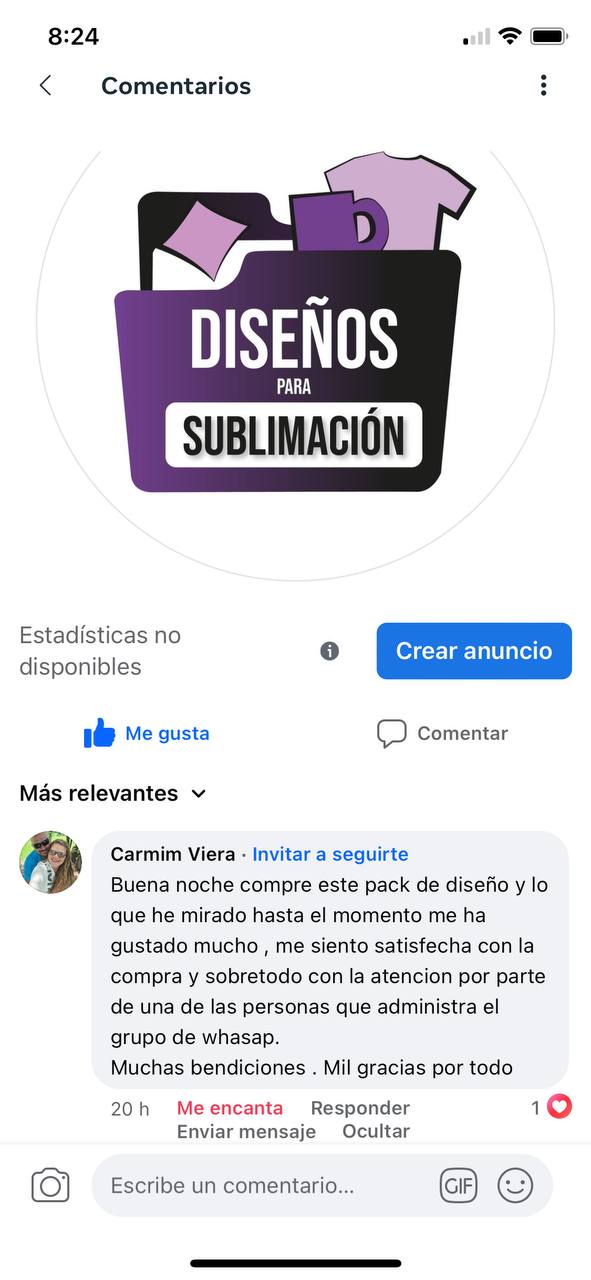The image size is (591, 1280).
Task: Invite Carmim Viera to follow you
Action: [330, 854]
